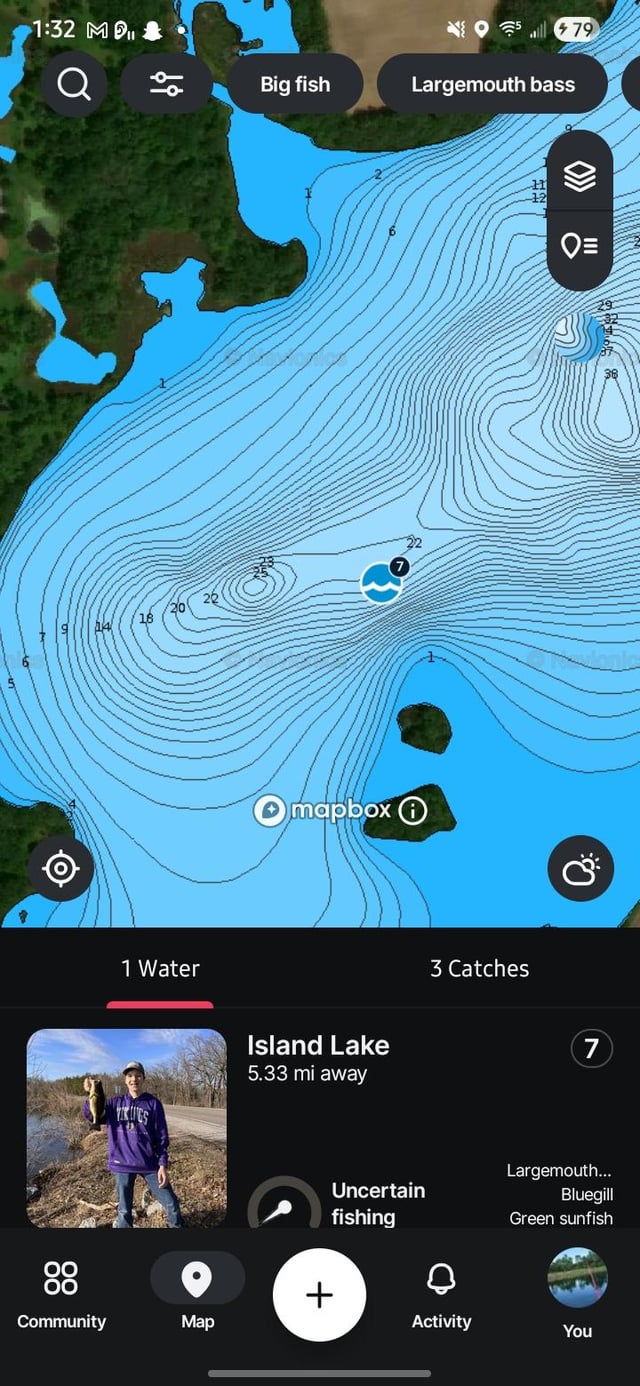
Task: Open the mapbox info icon
Action: 413,810
